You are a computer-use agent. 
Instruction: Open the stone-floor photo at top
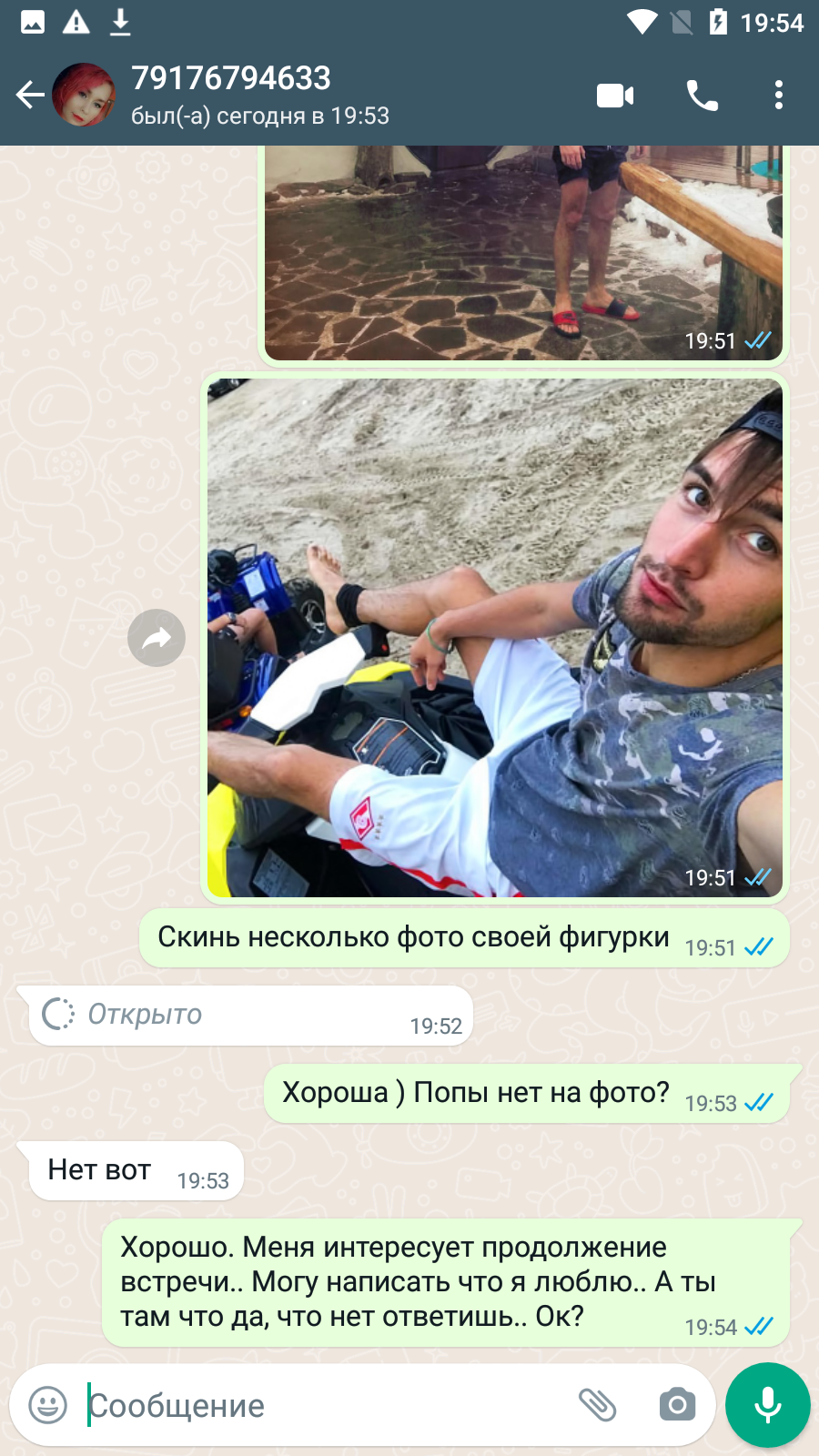tap(522, 253)
